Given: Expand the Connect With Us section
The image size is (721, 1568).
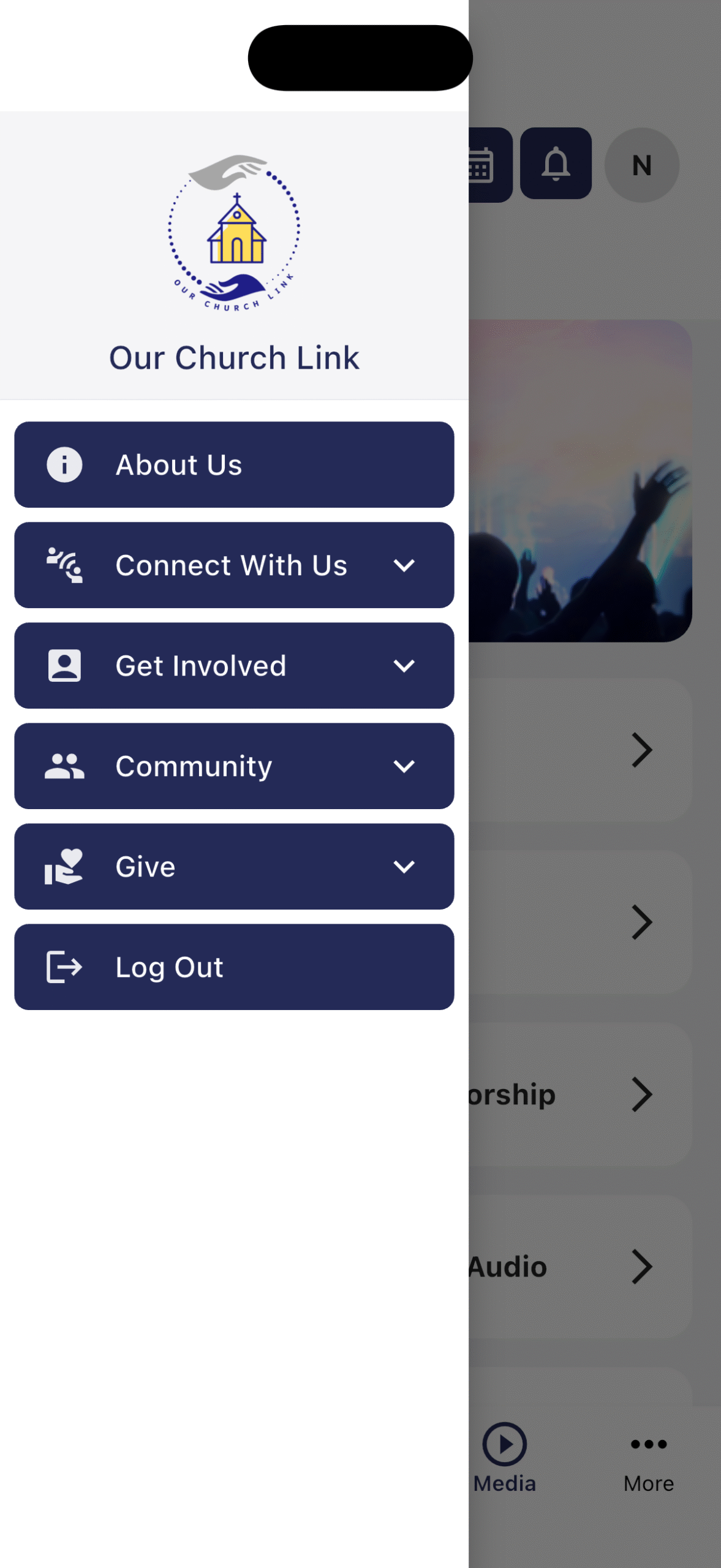Looking at the screenshot, I should point(234,565).
